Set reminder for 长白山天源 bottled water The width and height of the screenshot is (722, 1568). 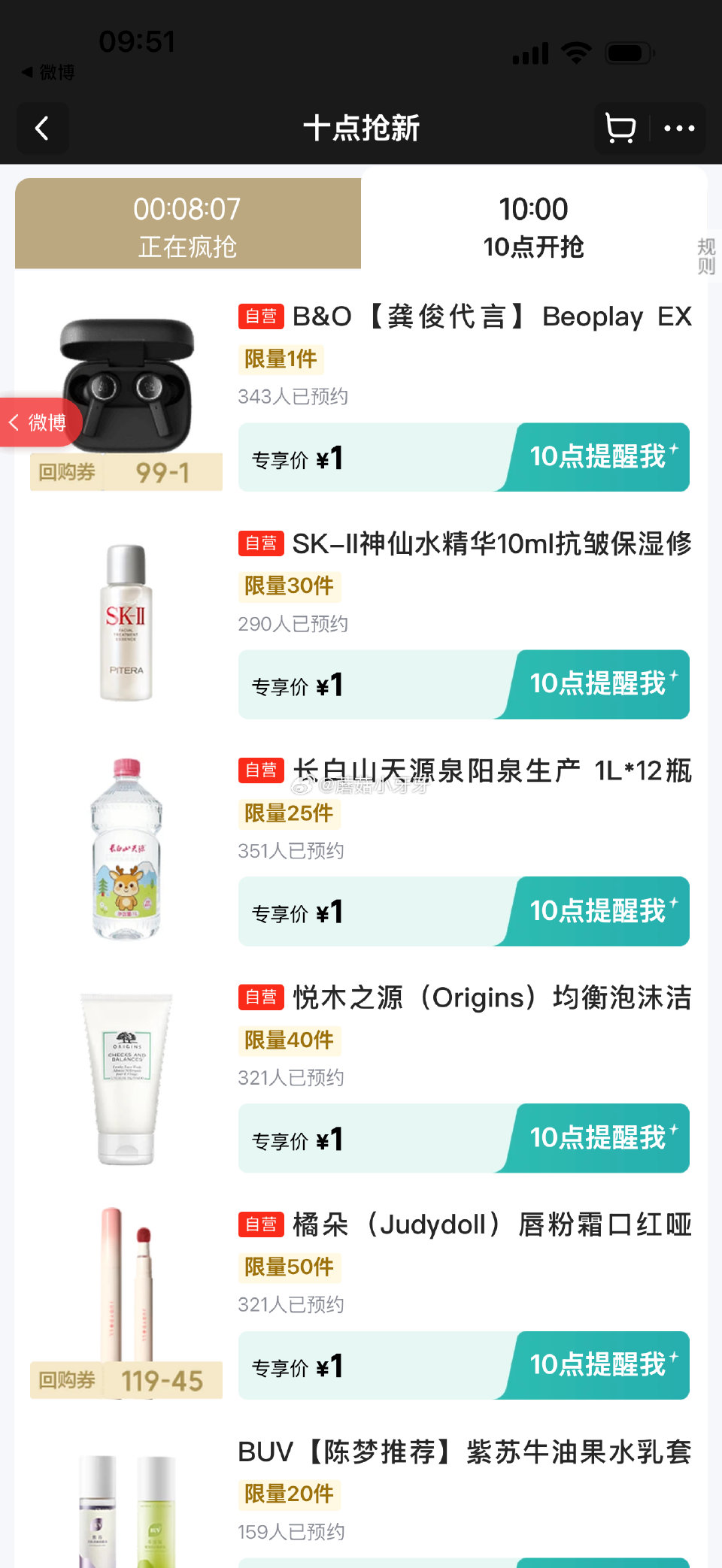tap(598, 911)
